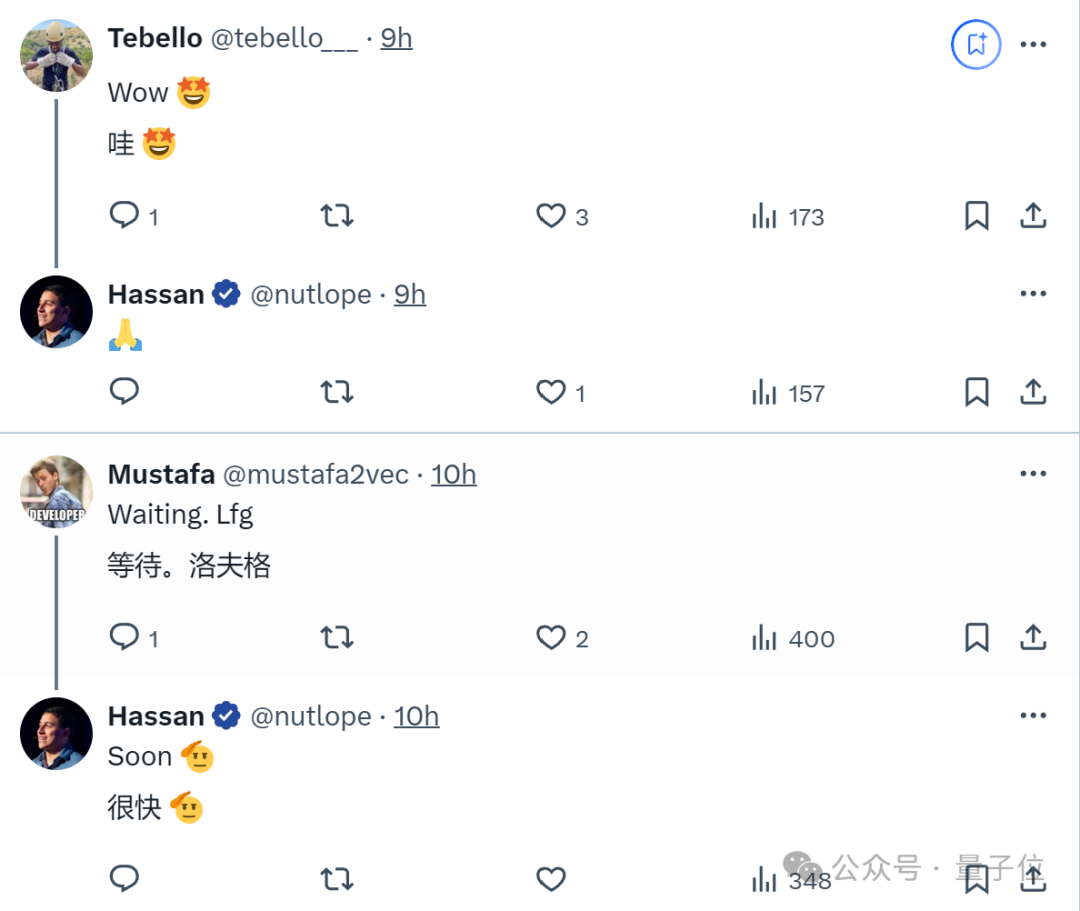Like Mustafa's "Waiting. Lfg" post

[x=551, y=637]
